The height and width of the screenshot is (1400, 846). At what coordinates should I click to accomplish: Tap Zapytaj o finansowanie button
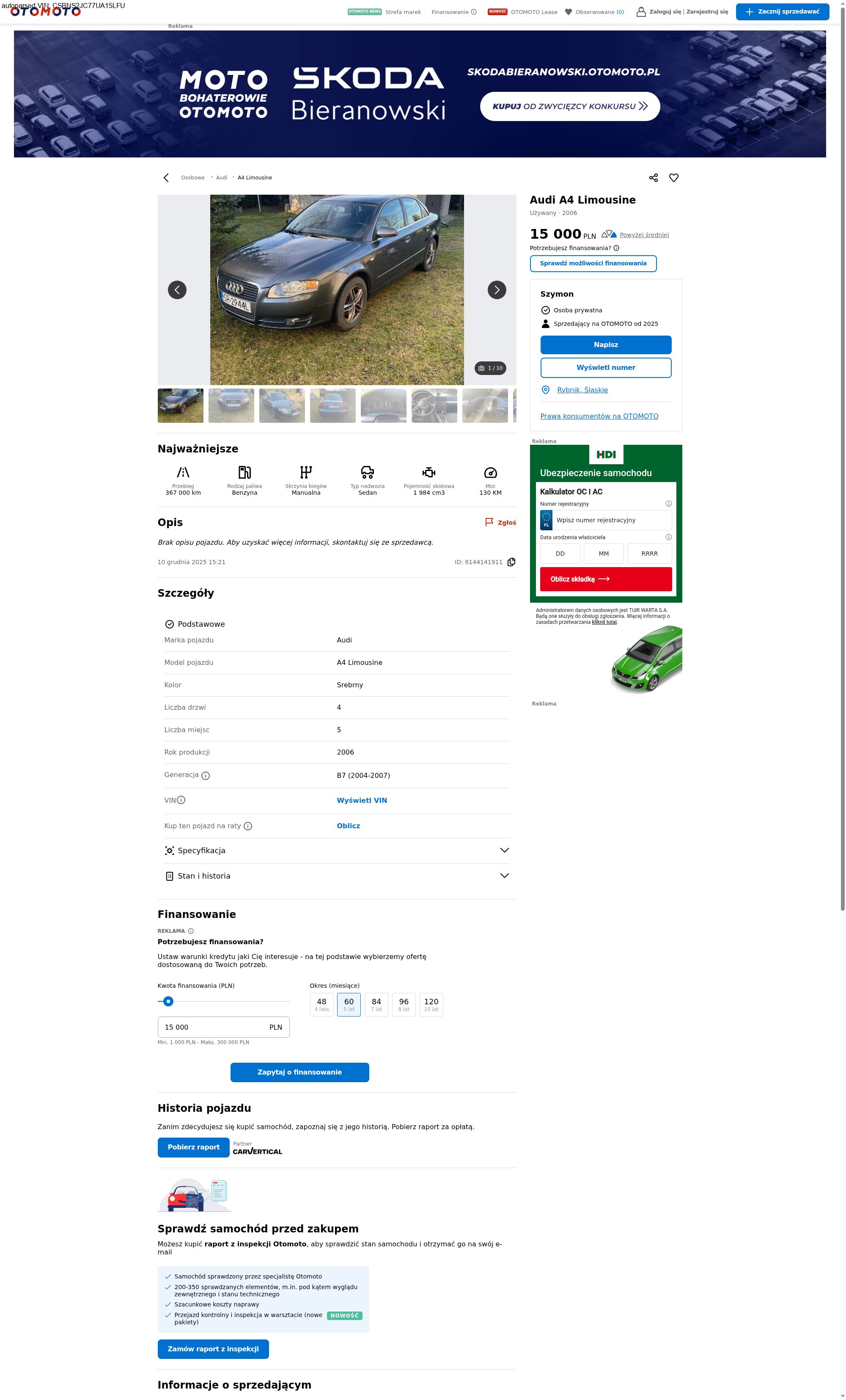click(x=299, y=1072)
